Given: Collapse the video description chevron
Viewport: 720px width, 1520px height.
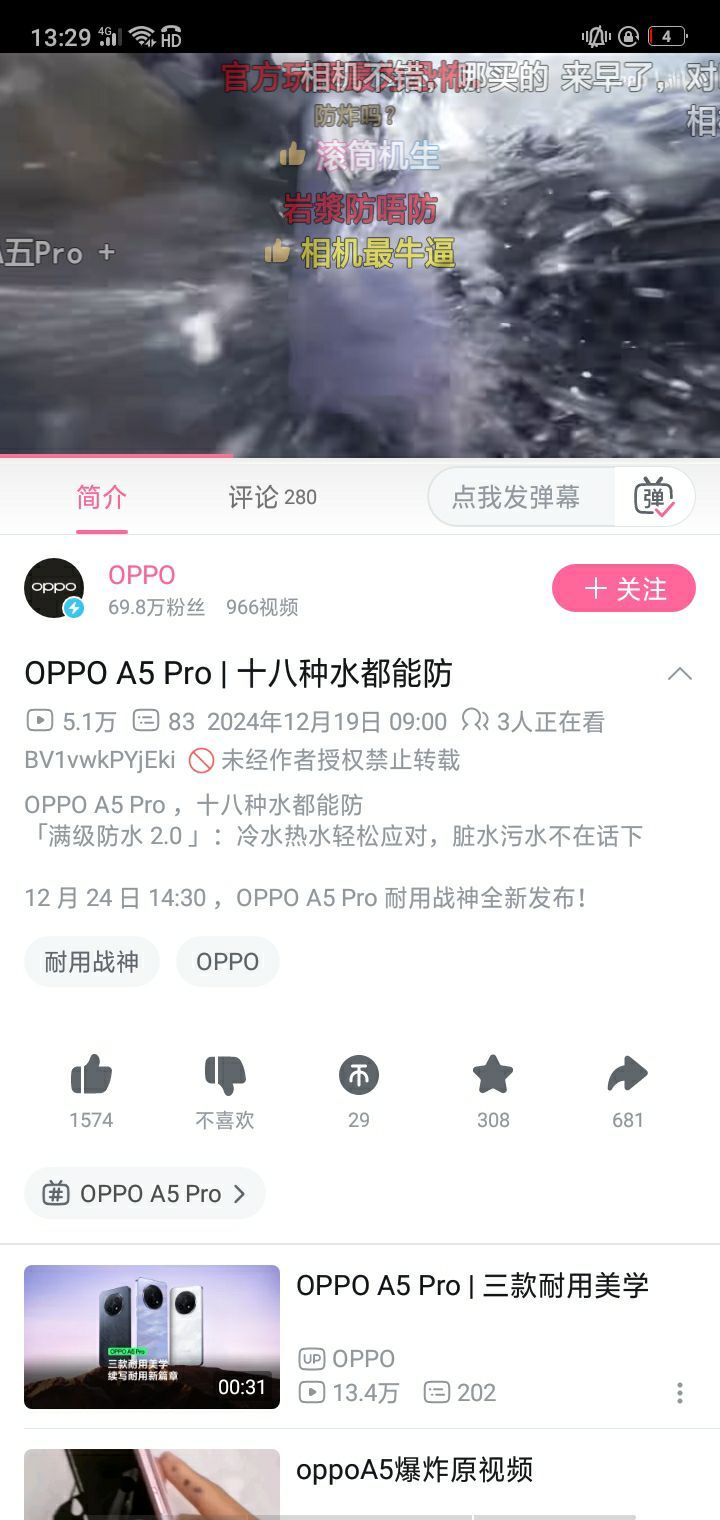Looking at the screenshot, I should [x=680, y=674].
